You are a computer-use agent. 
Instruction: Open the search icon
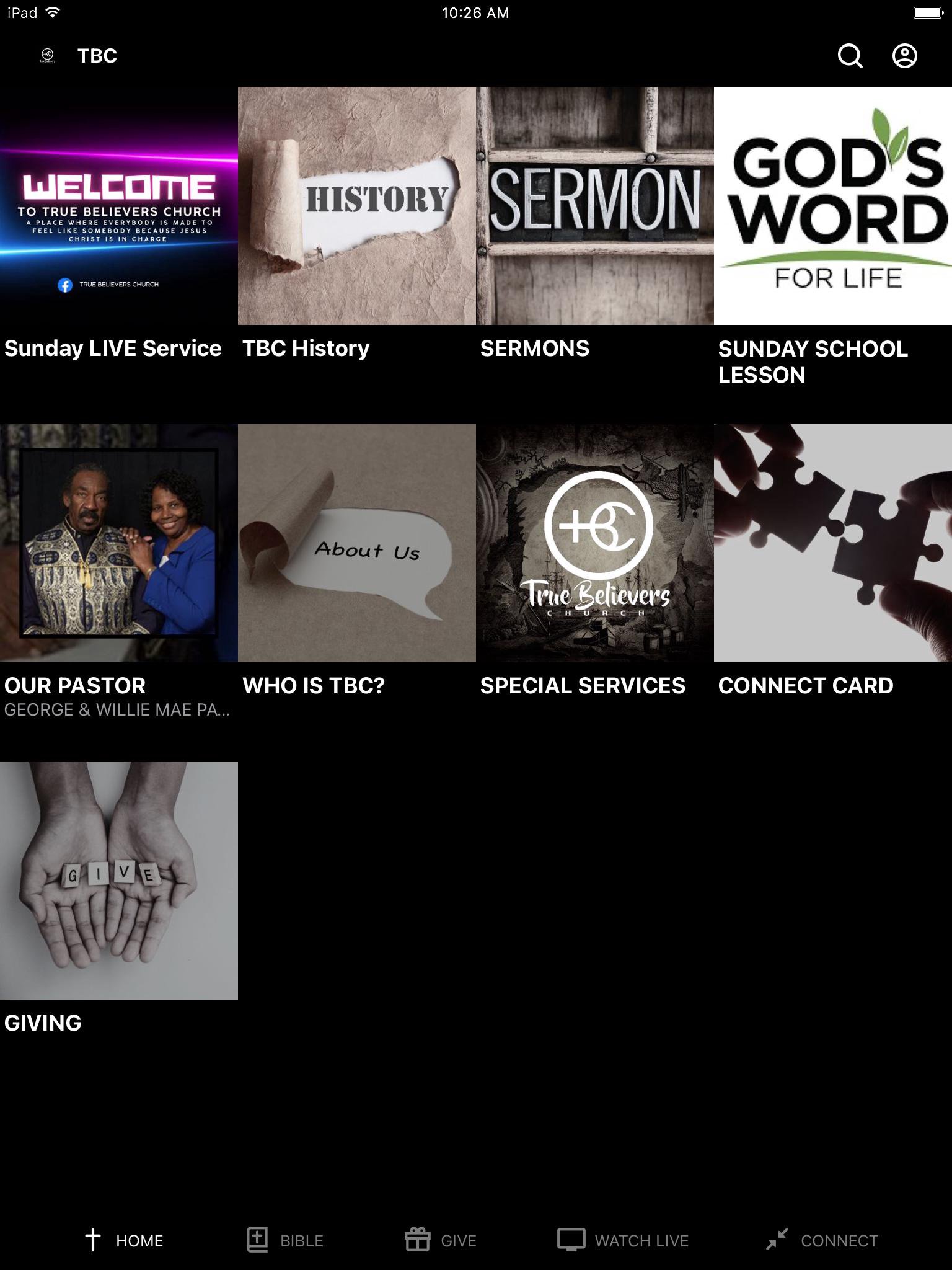point(850,56)
